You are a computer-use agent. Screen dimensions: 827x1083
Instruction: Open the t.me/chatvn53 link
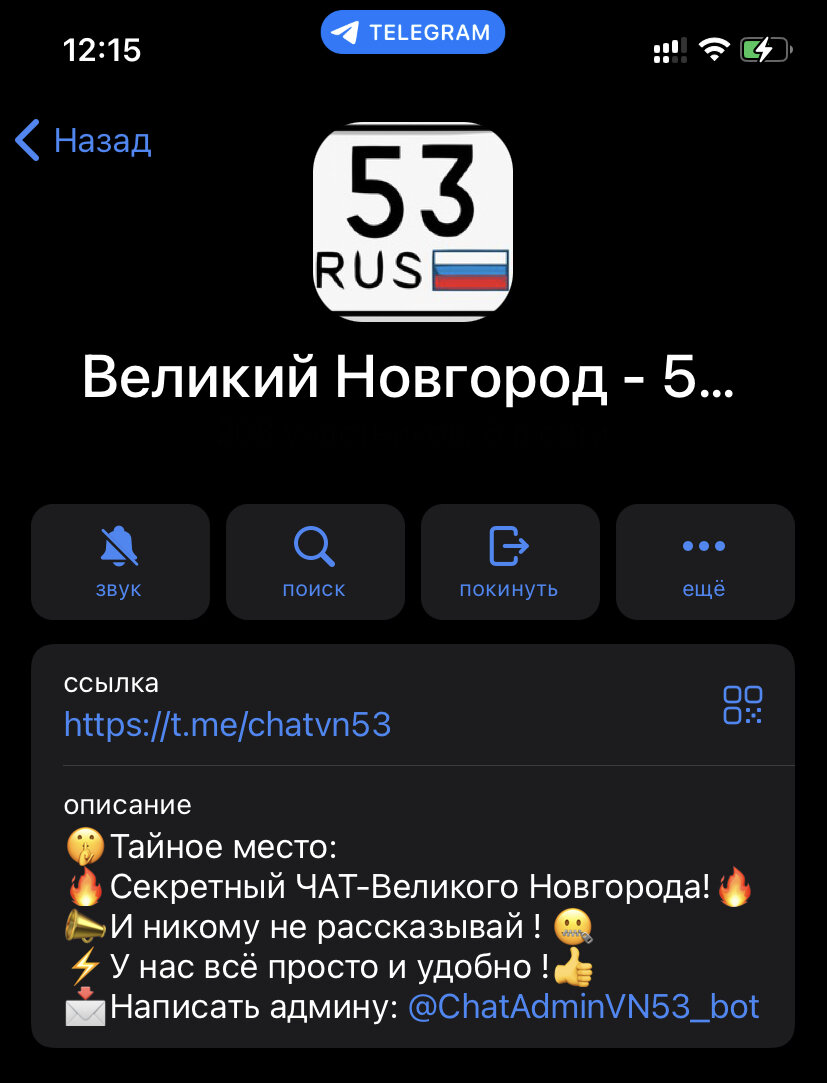coord(227,724)
